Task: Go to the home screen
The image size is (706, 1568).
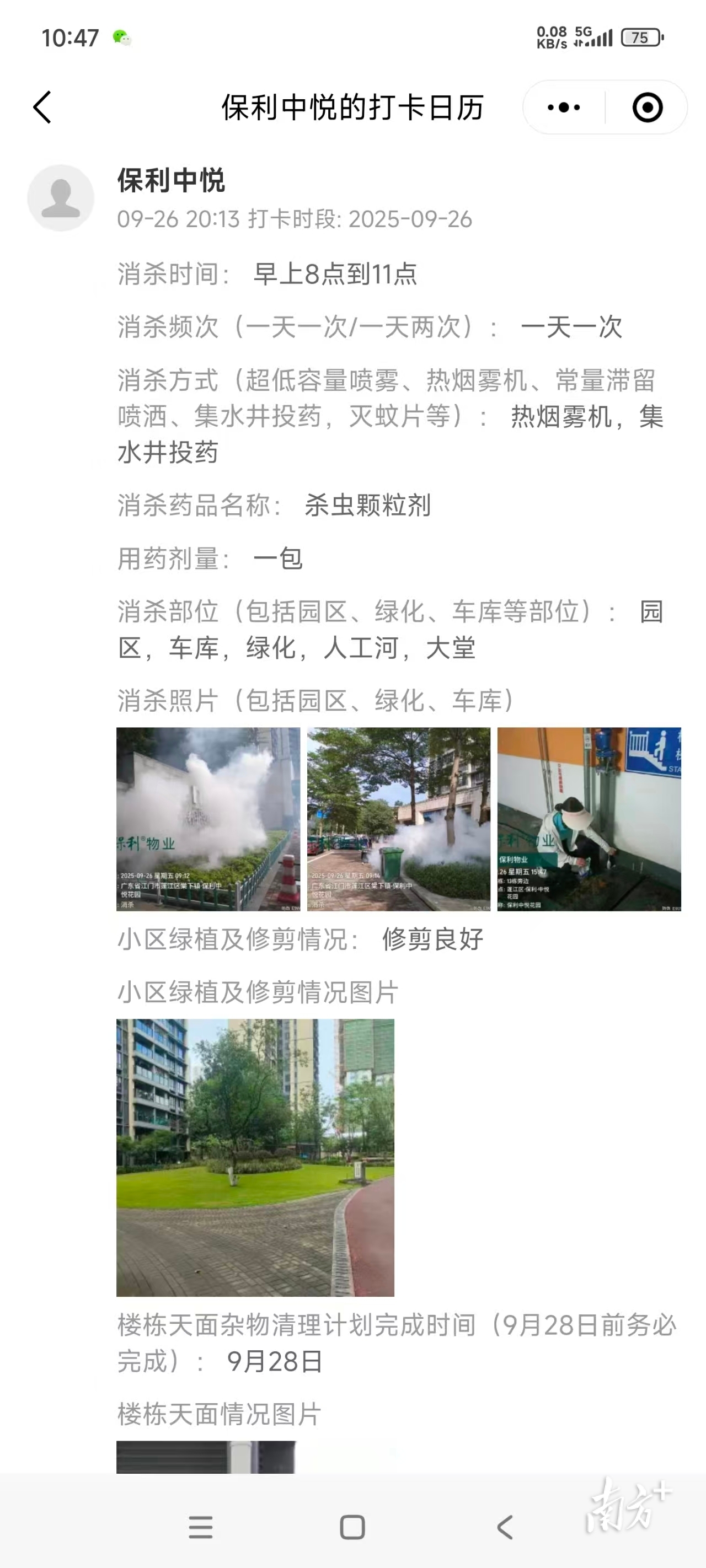Action: click(x=352, y=1527)
